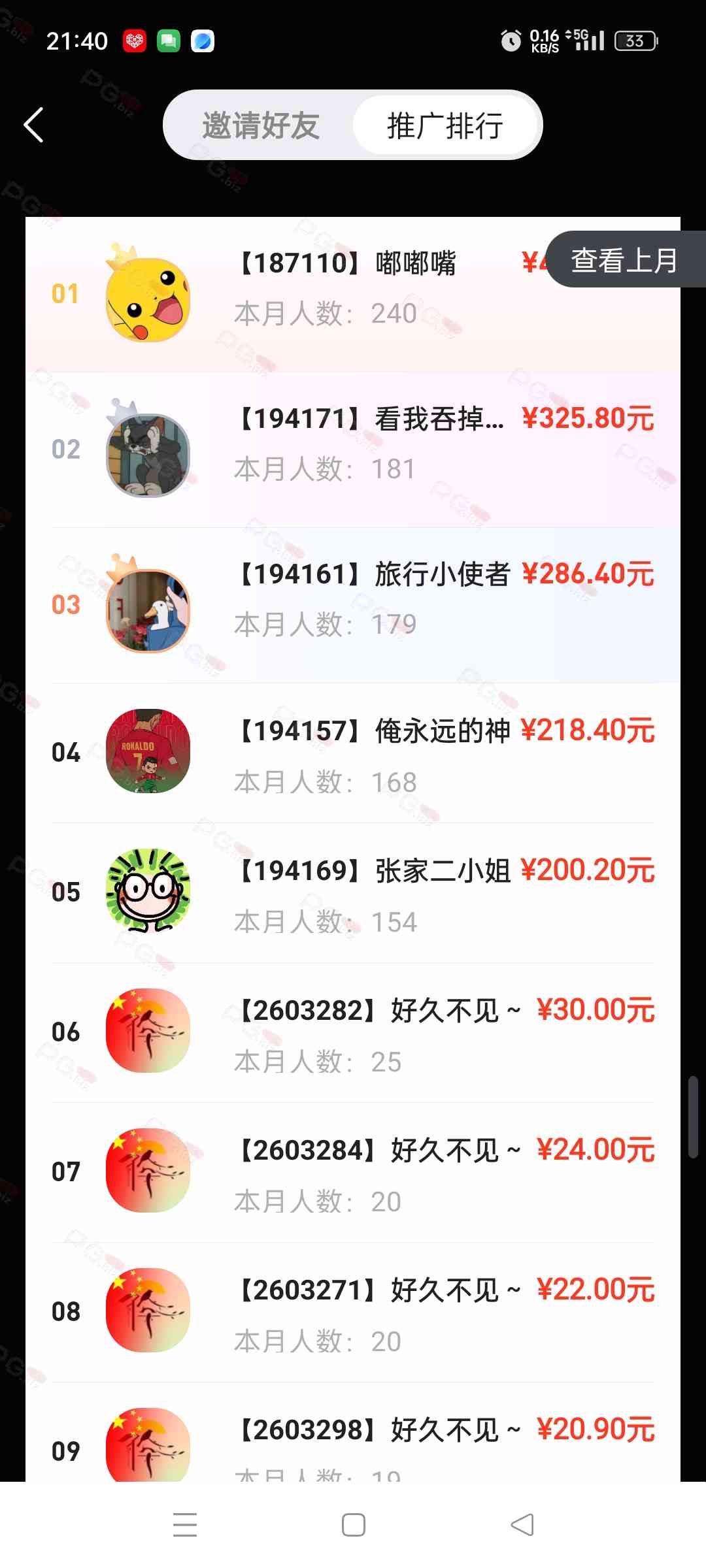The width and height of the screenshot is (706, 1568).
Task: Switch to the 邀请好友 tab
Action: (x=260, y=125)
